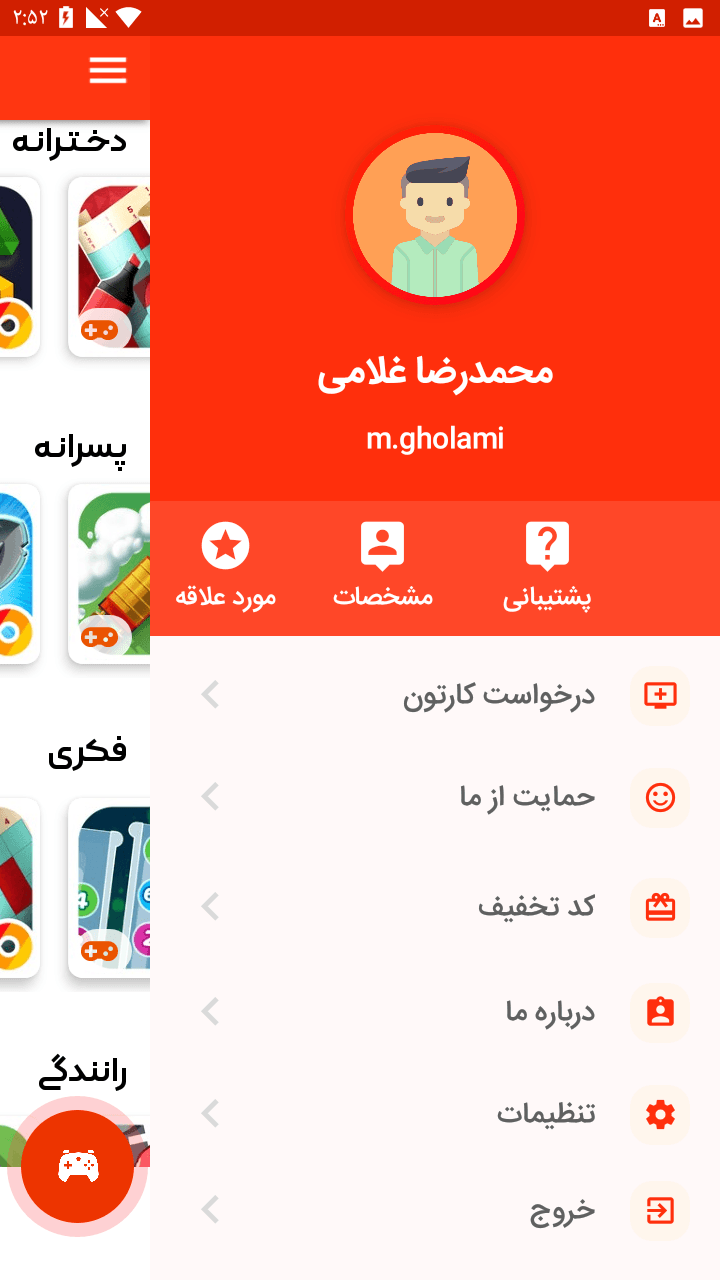Tap the gamepad floating action button

[x=78, y=1166]
